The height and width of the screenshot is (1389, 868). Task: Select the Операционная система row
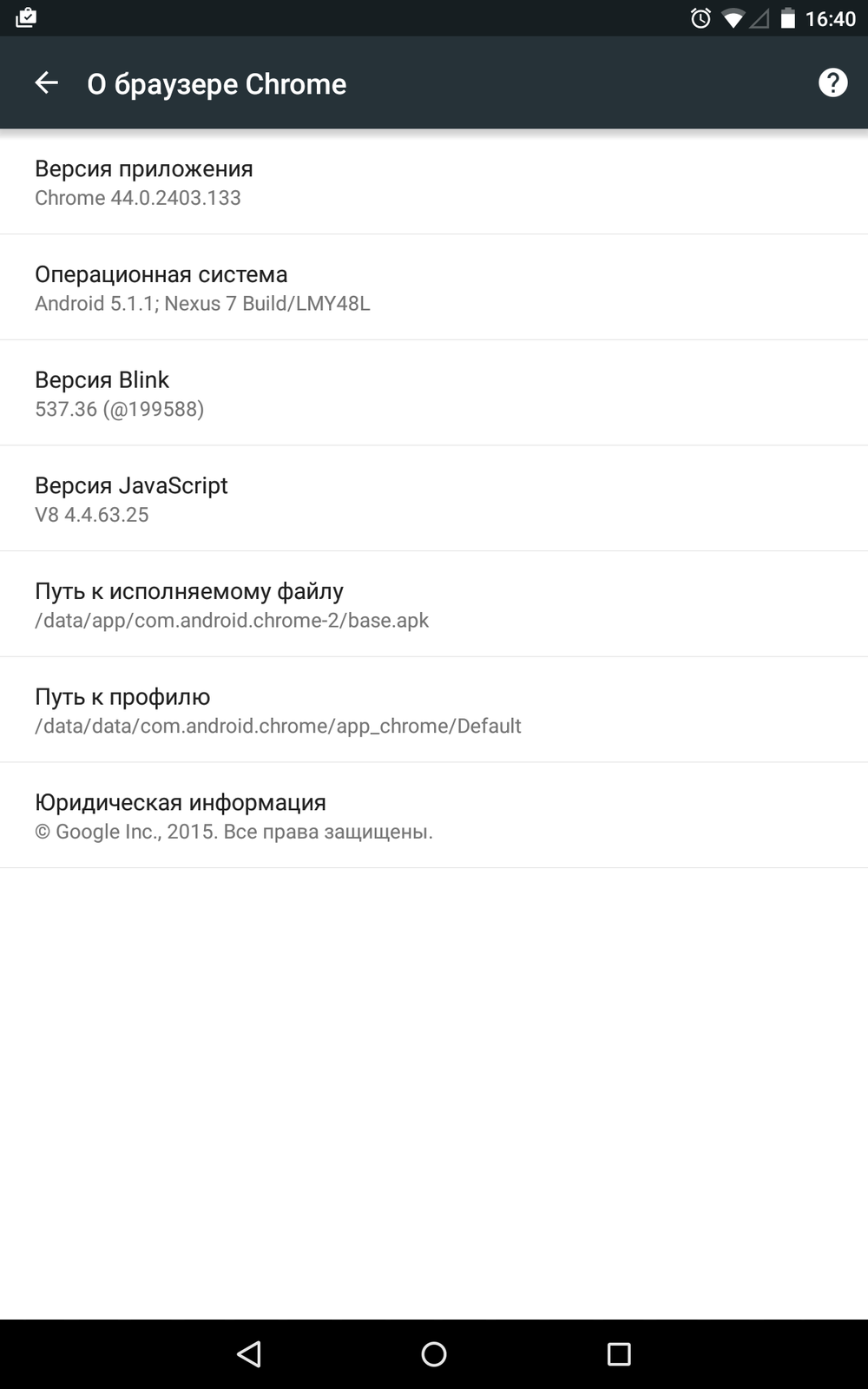tap(434, 287)
